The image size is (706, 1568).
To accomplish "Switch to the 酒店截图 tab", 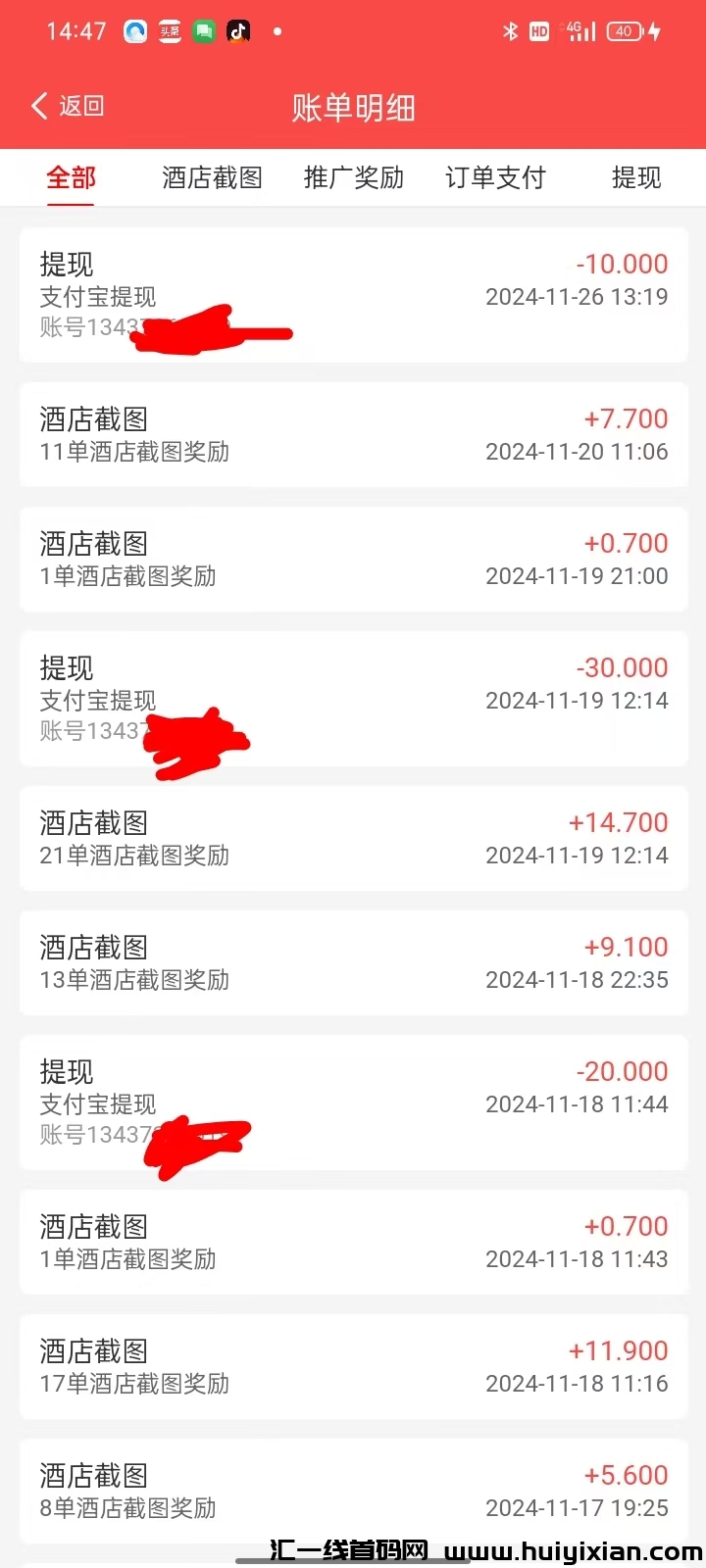I will 212,177.
